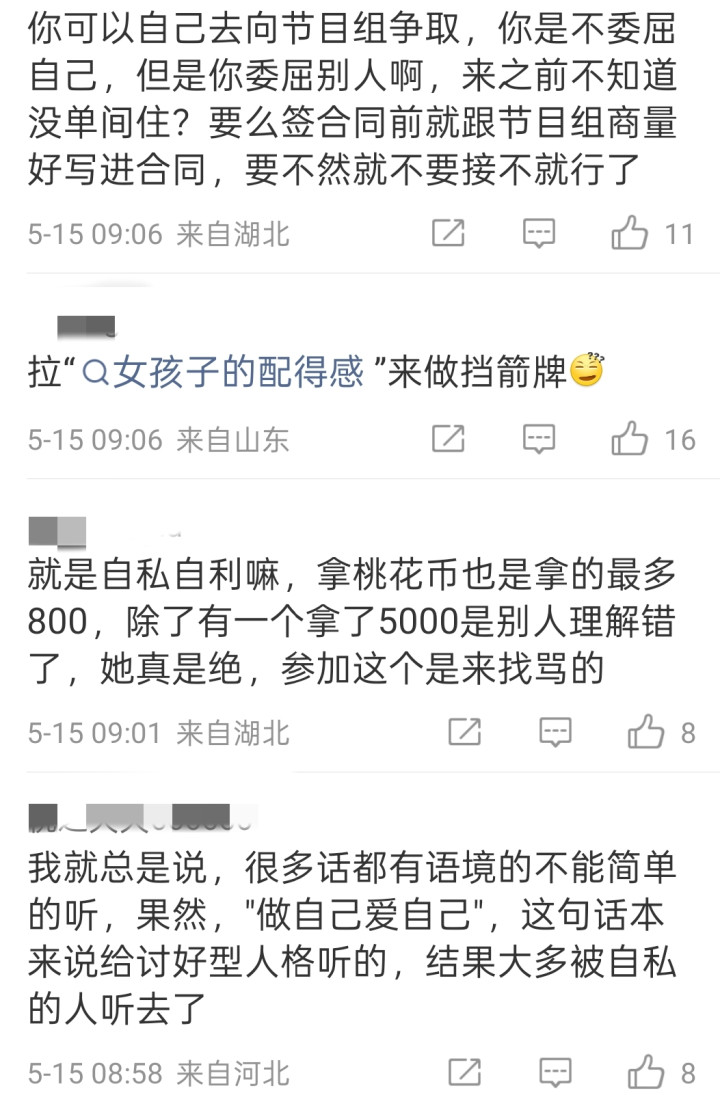
Task: Reply to the 09:01 comment about 桃花币
Action: (x=556, y=733)
